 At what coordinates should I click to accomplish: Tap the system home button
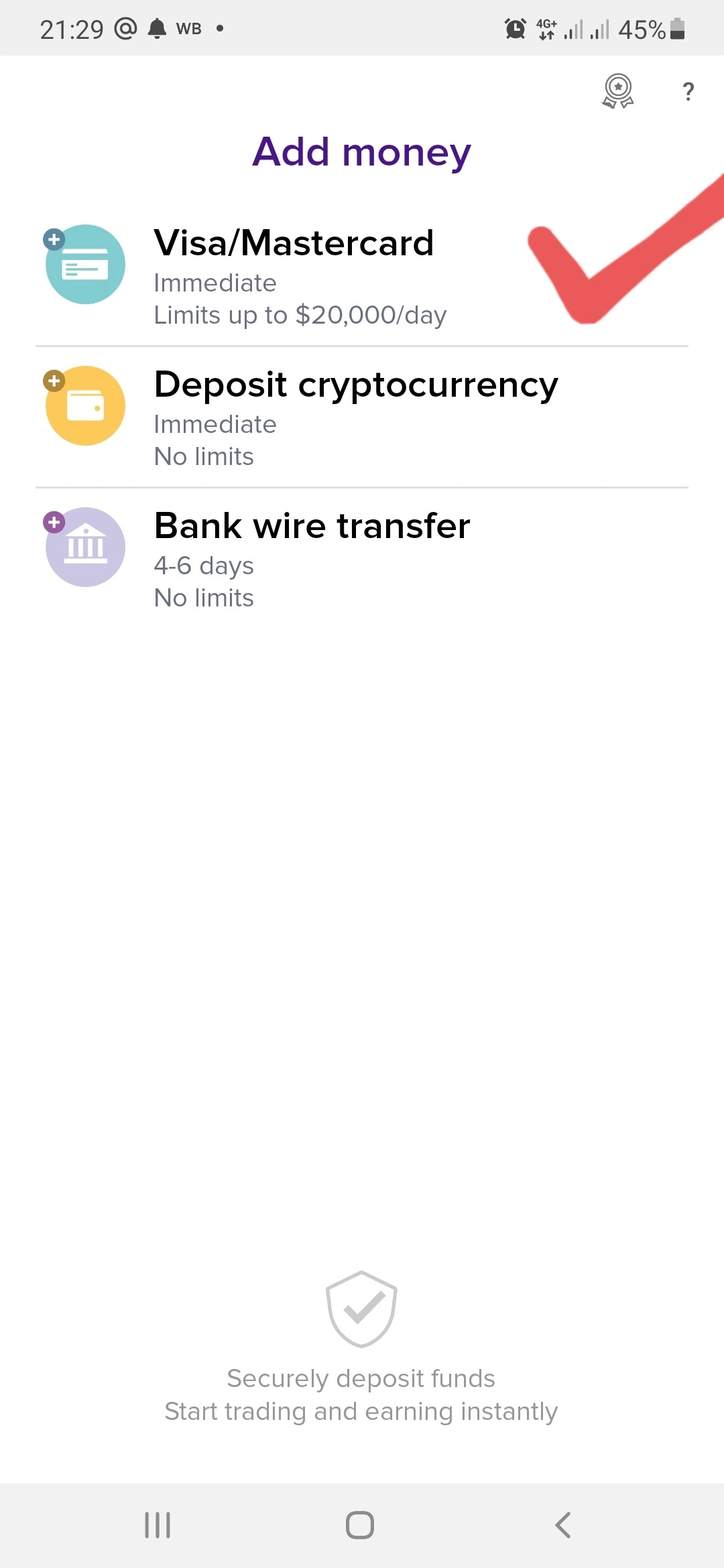coord(360,1525)
